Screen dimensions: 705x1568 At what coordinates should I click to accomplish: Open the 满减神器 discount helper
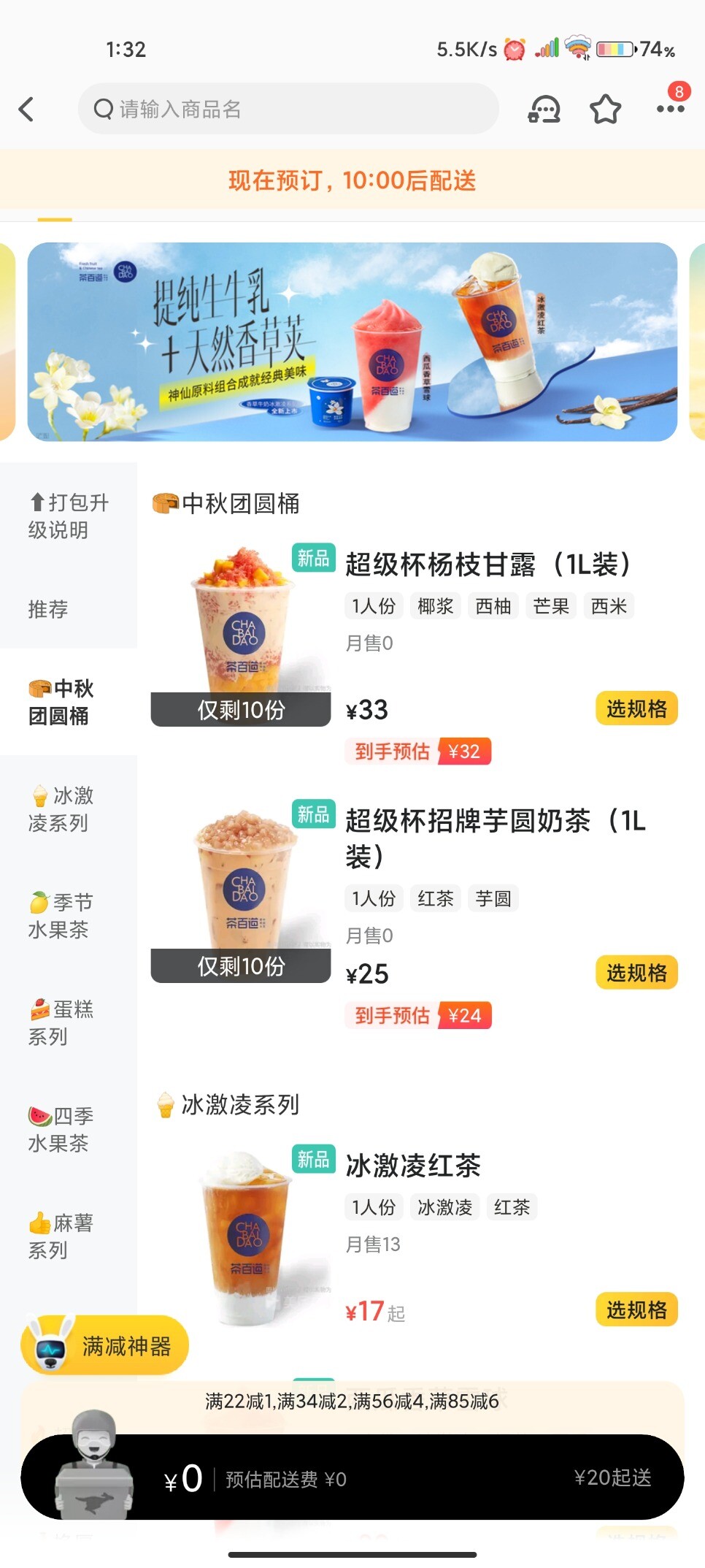click(x=105, y=1345)
